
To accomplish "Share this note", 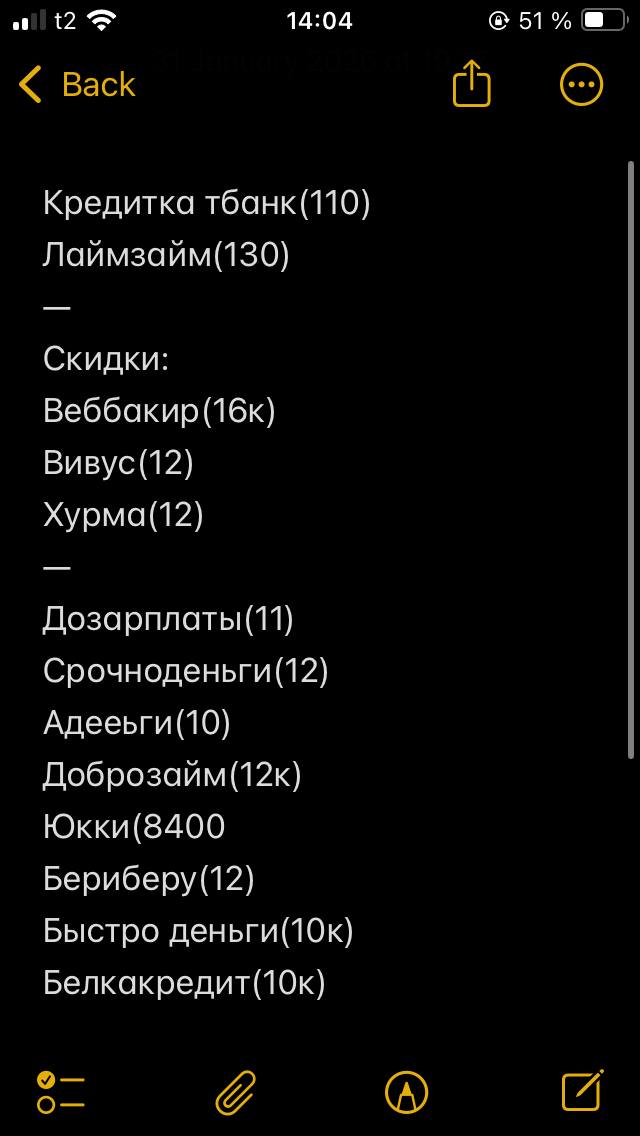I will 472,84.
